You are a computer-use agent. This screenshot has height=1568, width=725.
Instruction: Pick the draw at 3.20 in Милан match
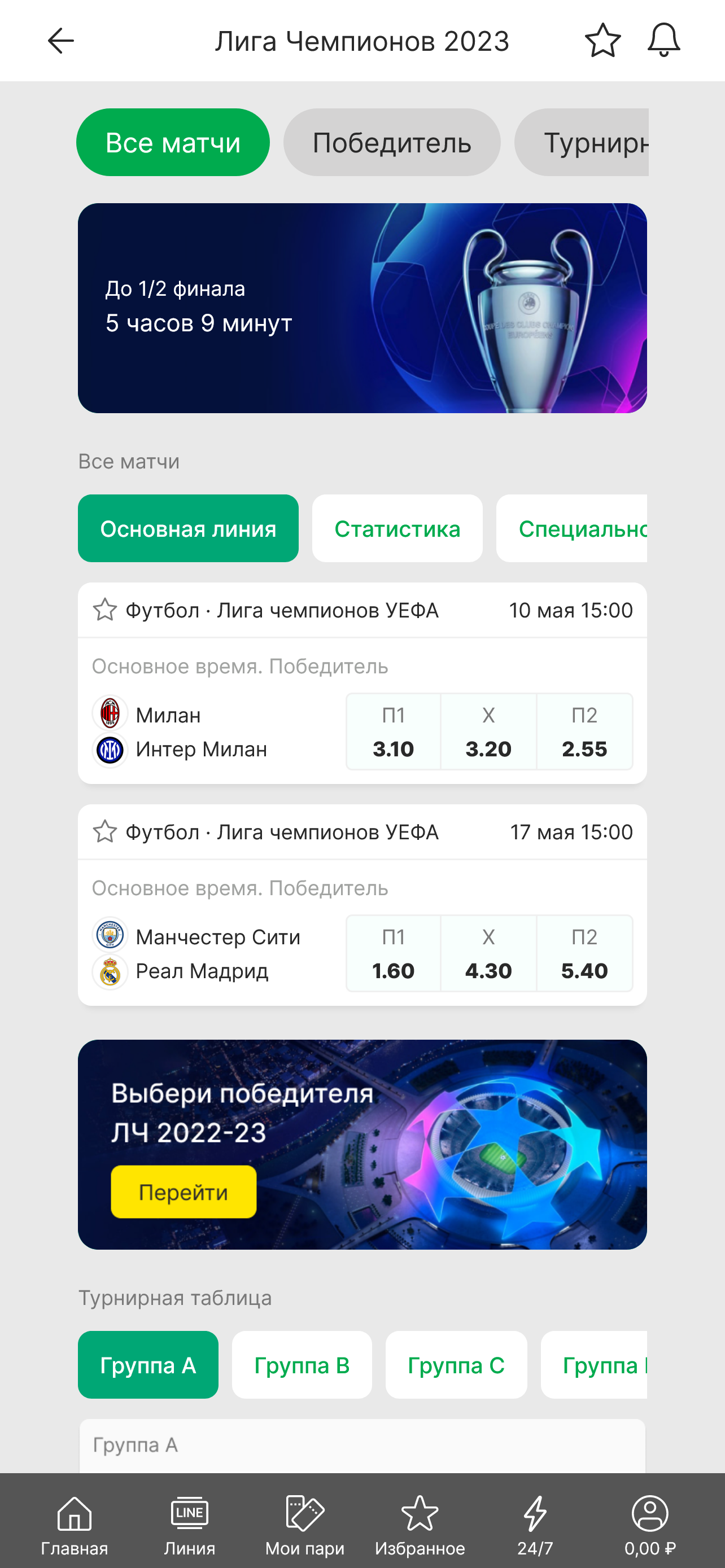tap(488, 732)
